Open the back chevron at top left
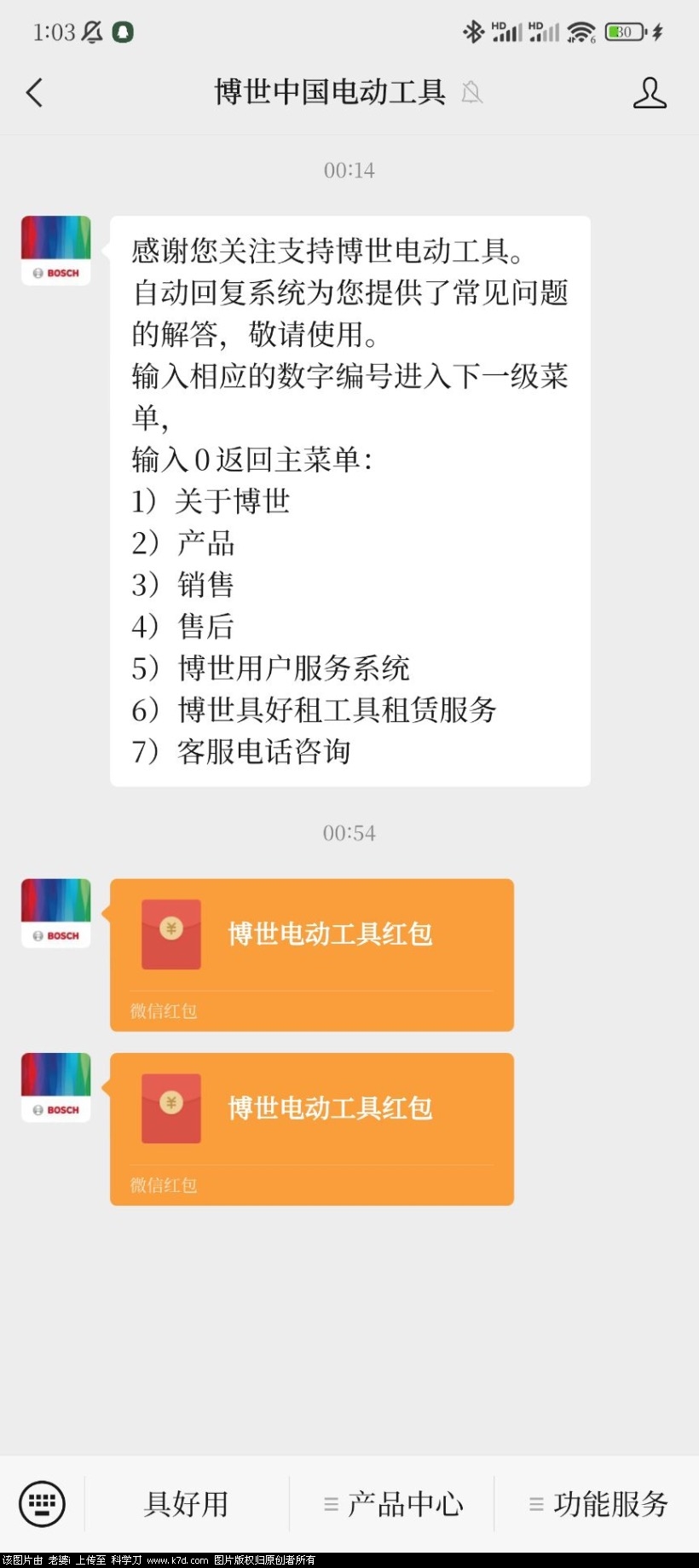Image resolution: width=699 pixels, height=1568 pixels. pos(35,94)
